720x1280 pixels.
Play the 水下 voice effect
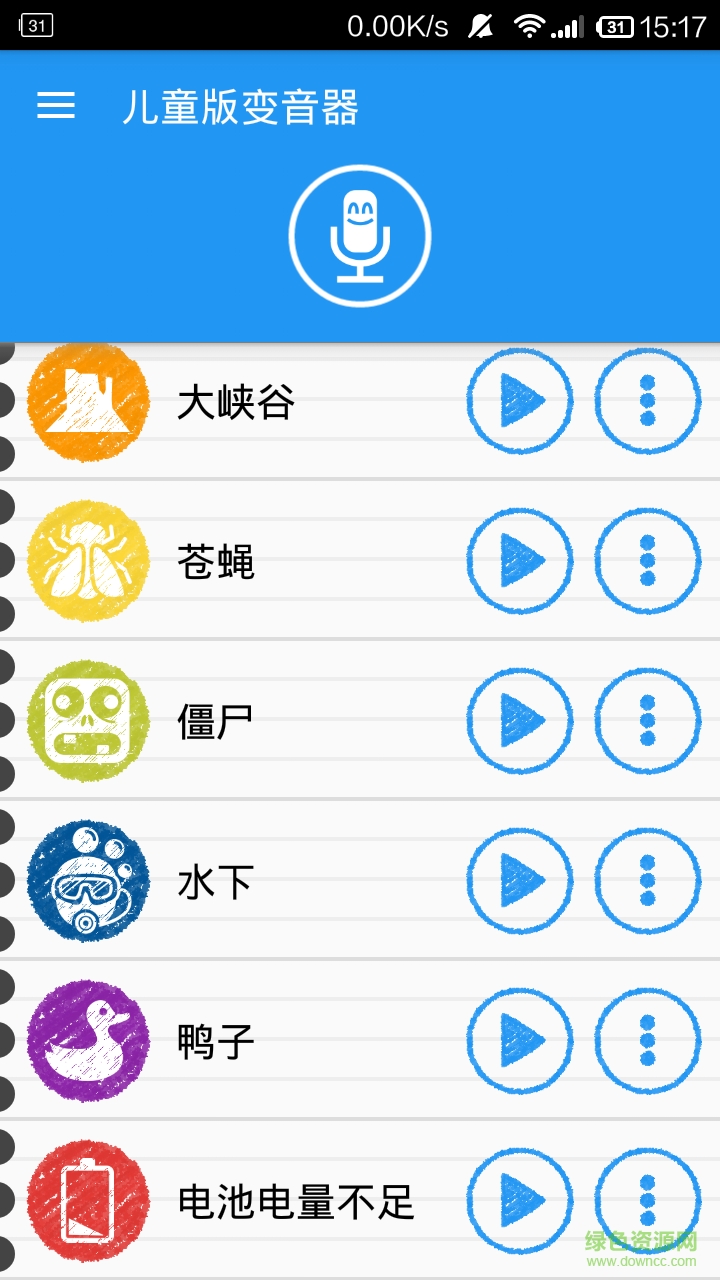519,881
